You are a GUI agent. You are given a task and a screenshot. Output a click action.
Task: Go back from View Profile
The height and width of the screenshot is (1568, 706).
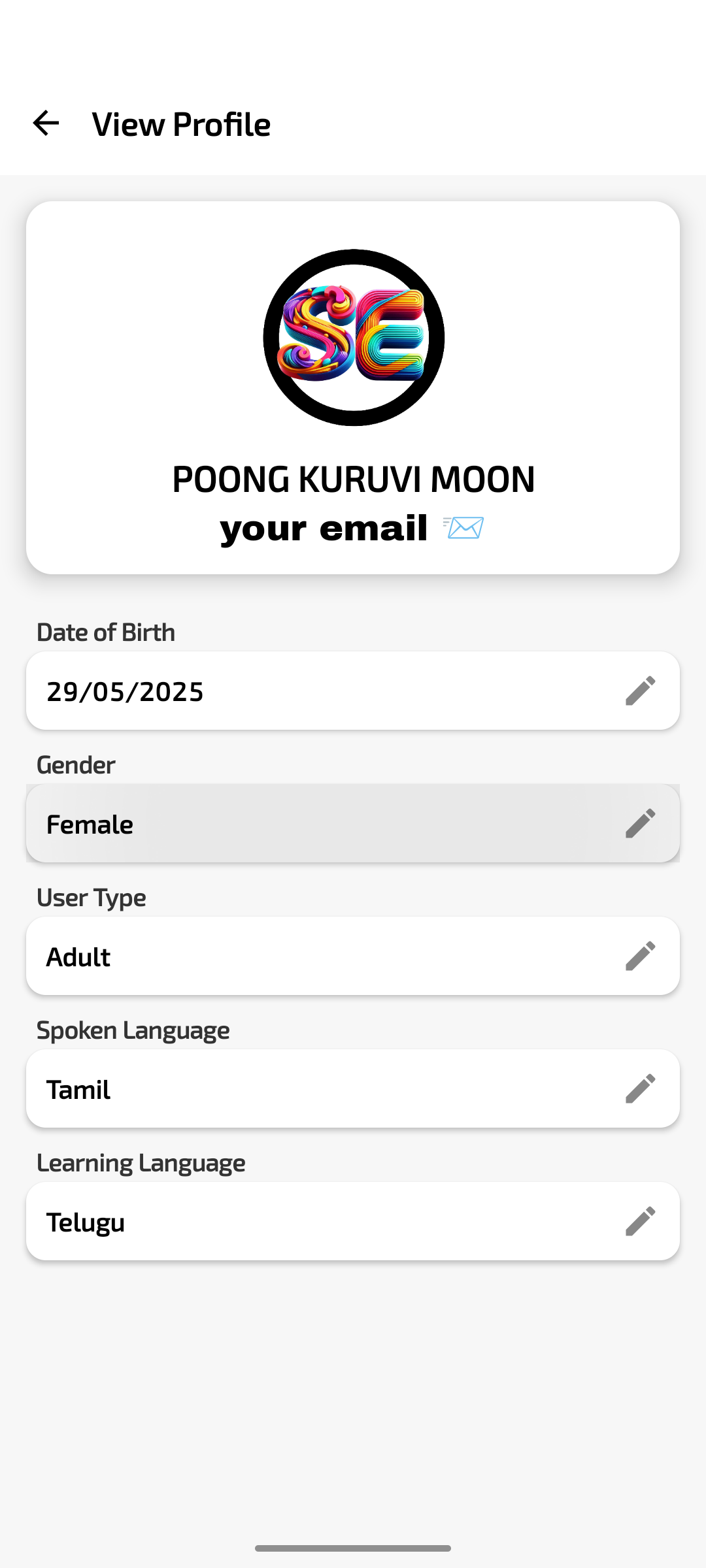point(46,123)
